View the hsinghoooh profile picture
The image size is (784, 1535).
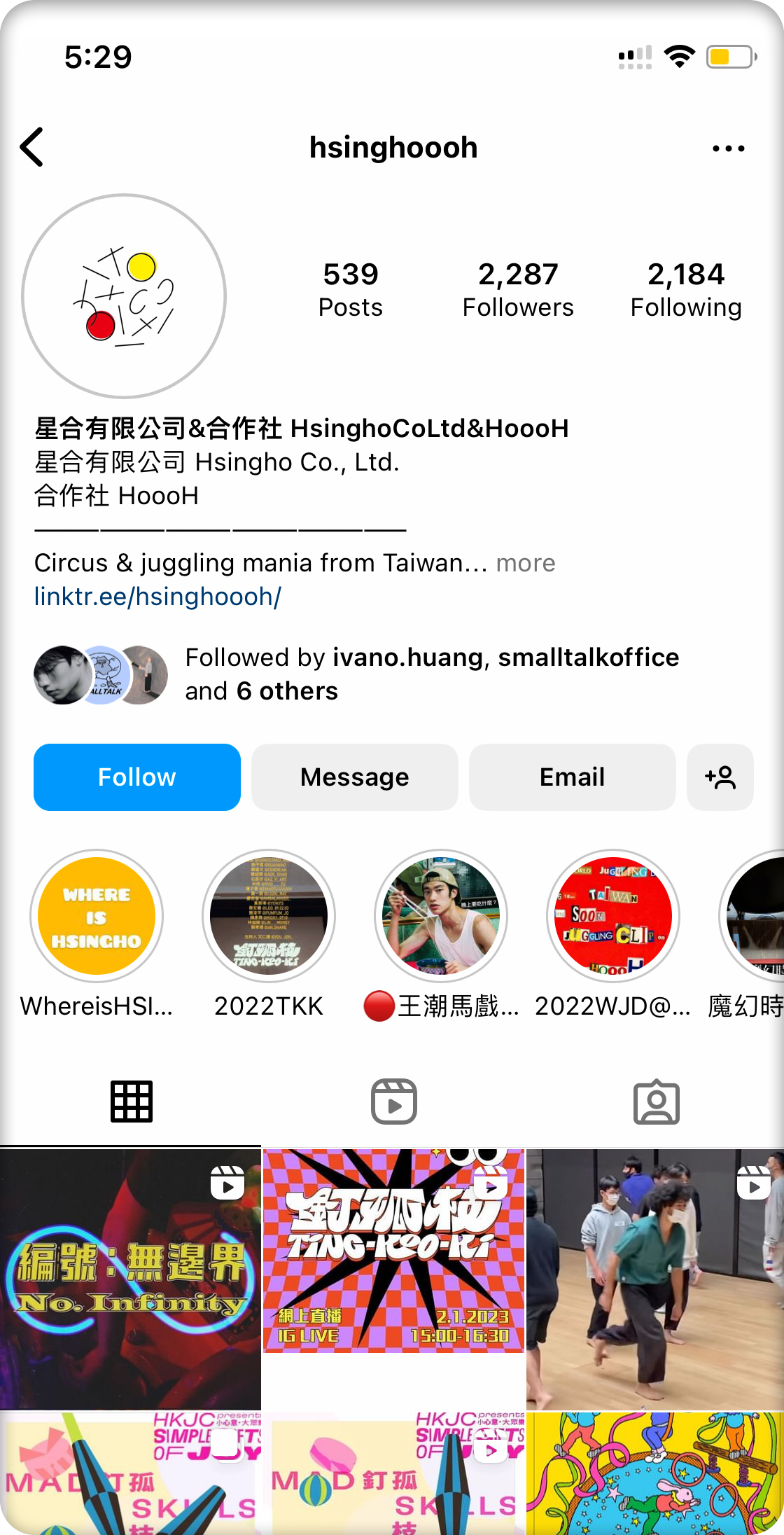pyautogui.click(x=124, y=296)
